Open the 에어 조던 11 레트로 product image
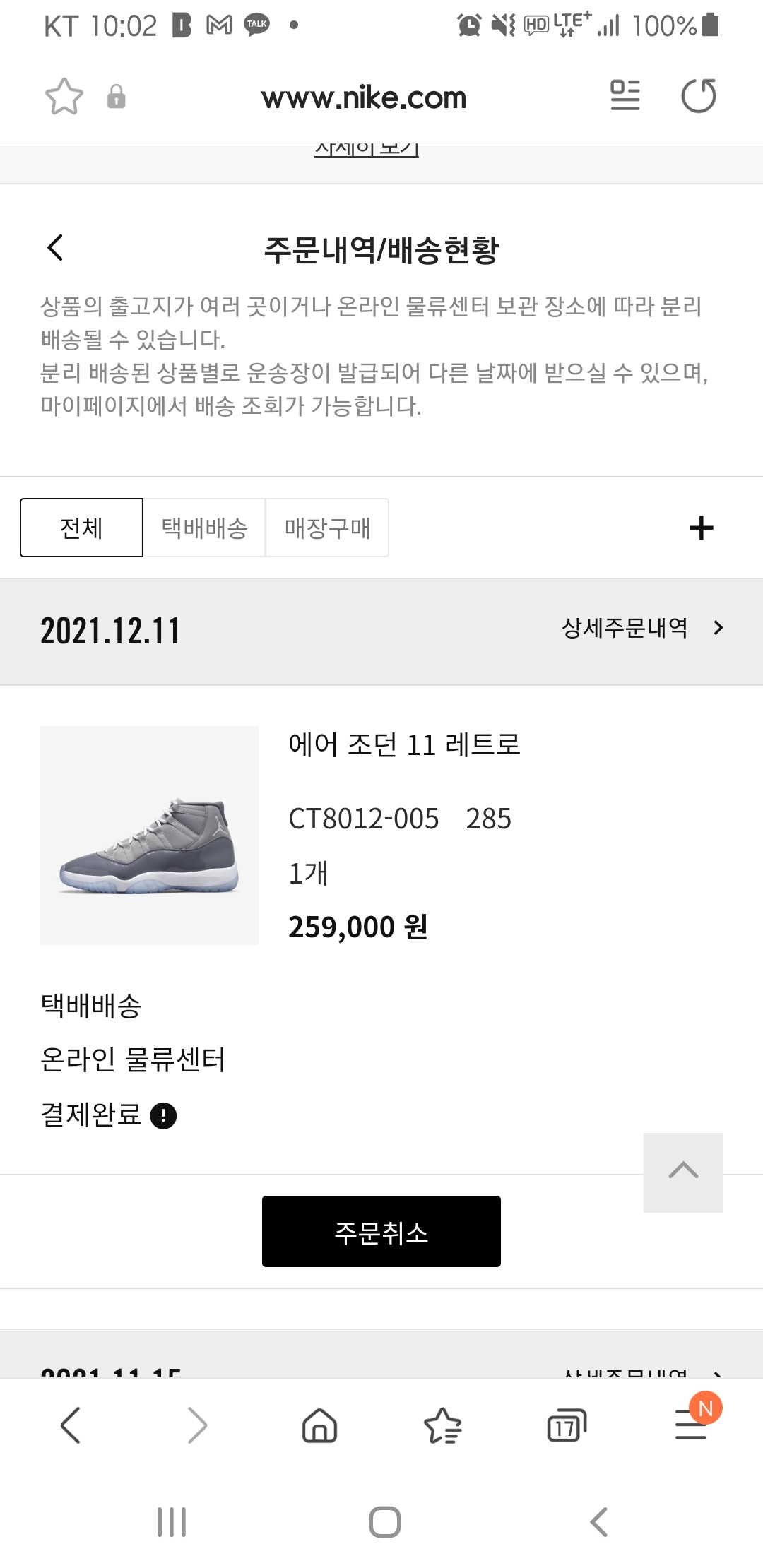 (149, 835)
